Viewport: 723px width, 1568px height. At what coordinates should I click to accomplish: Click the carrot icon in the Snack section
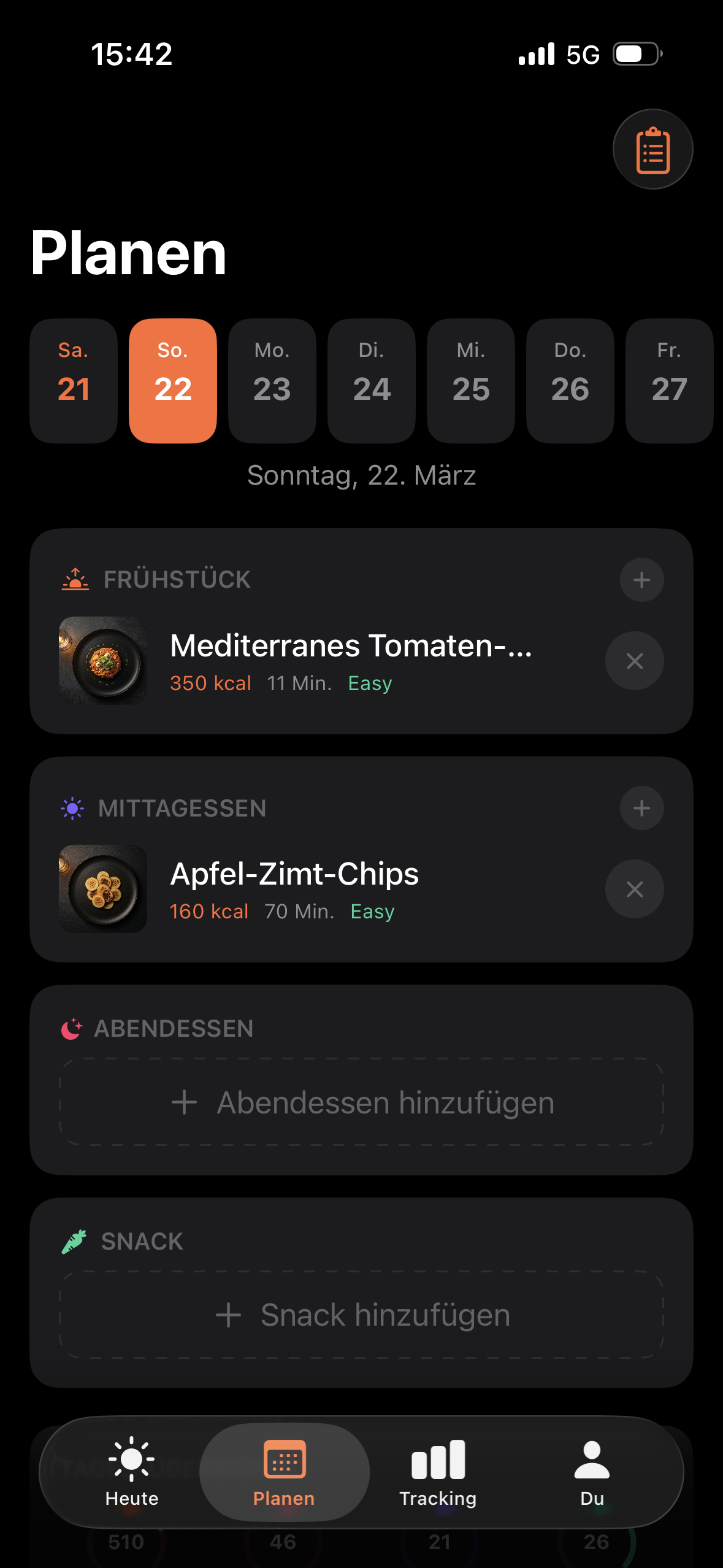[72, 1240]
